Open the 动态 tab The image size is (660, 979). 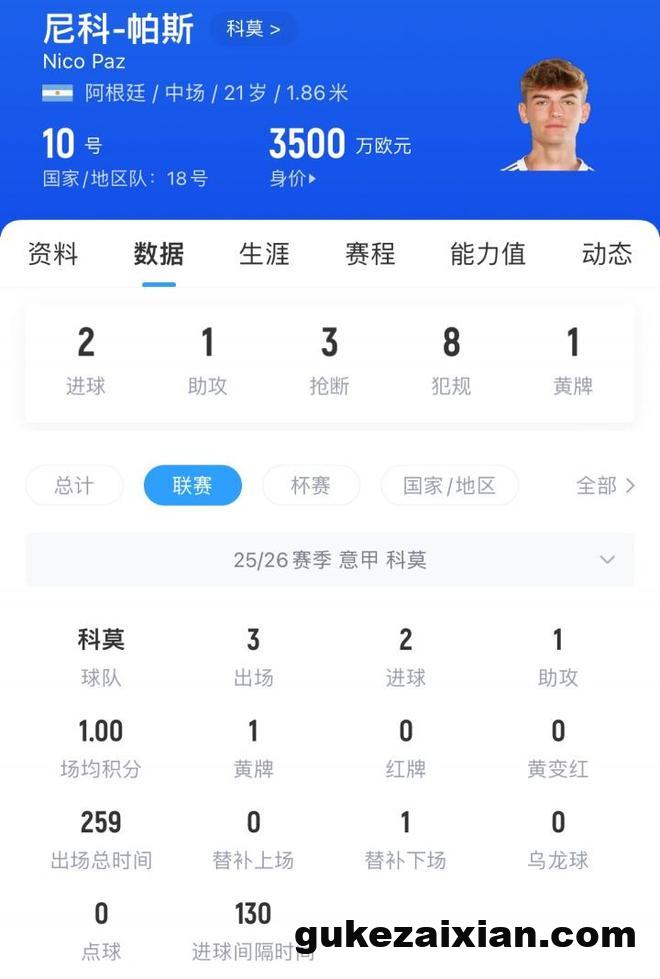click(607, 254)
